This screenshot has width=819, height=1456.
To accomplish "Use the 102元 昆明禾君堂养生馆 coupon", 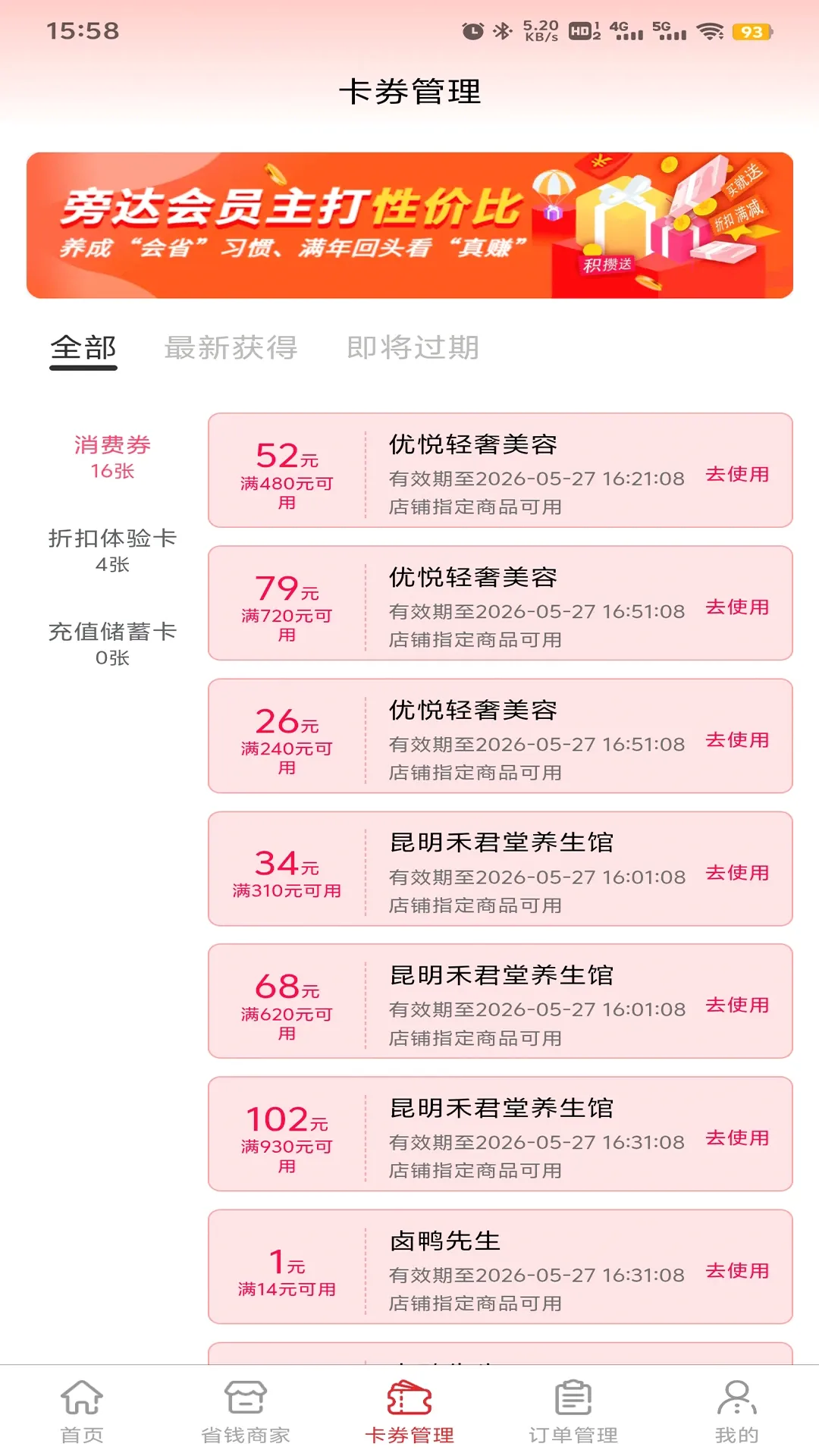I will click(737, 1138).
